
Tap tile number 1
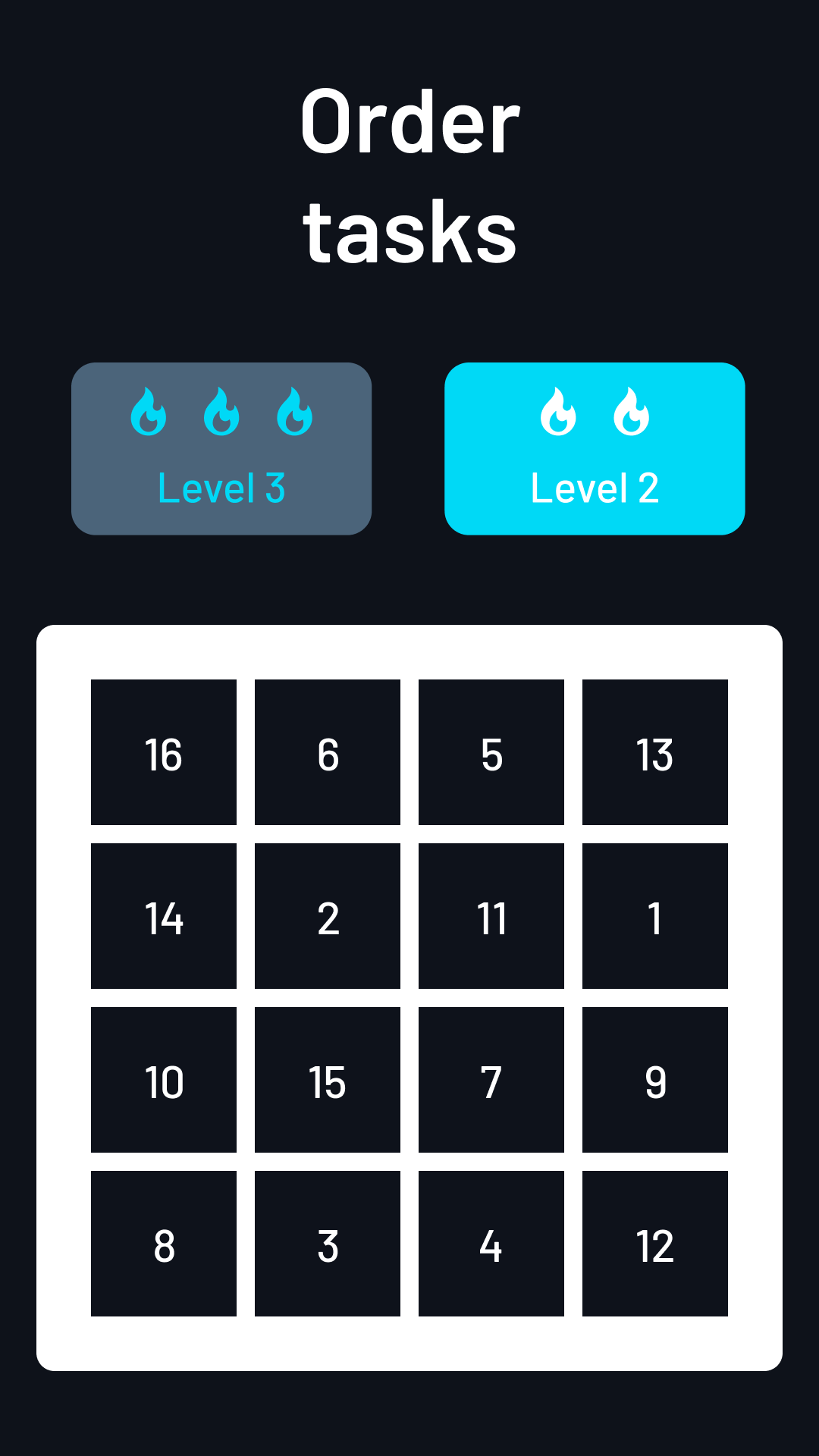tap(655, 916)
